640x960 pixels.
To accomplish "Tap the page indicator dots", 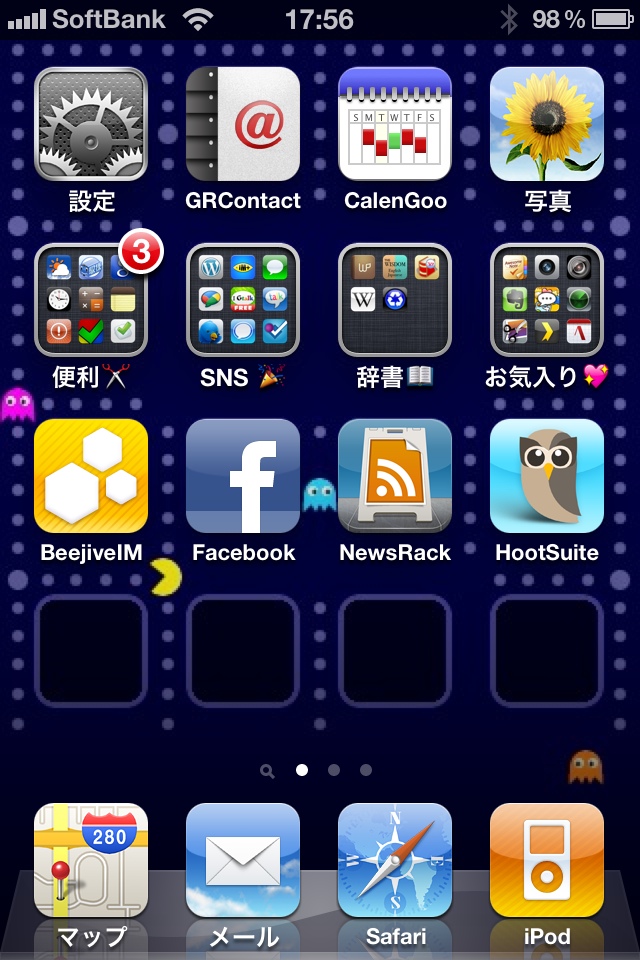I will (x=318, y=770).
